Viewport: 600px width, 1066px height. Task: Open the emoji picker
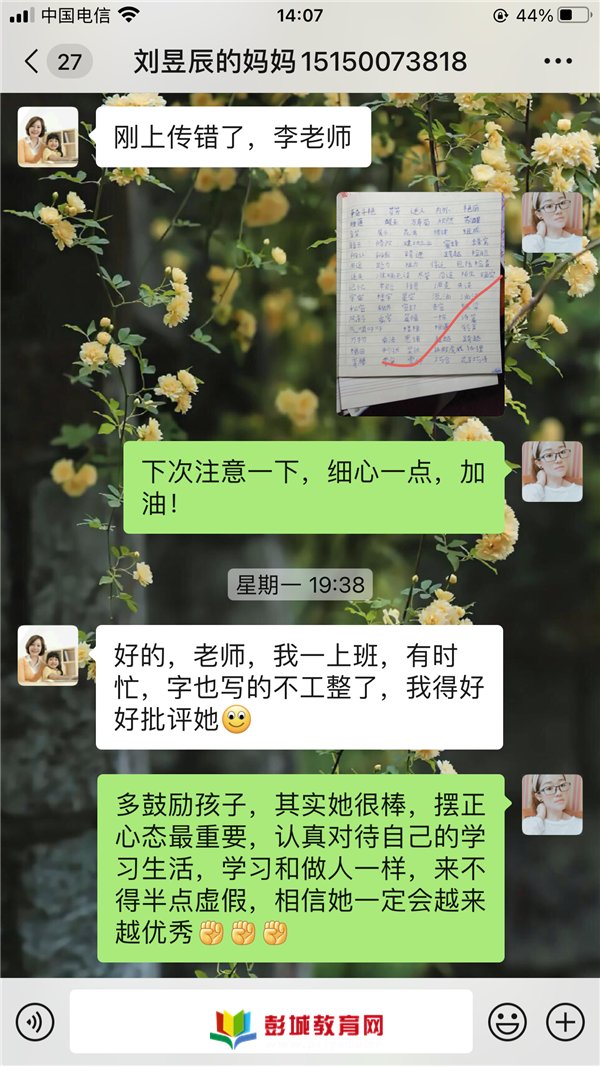point(507,1022)
